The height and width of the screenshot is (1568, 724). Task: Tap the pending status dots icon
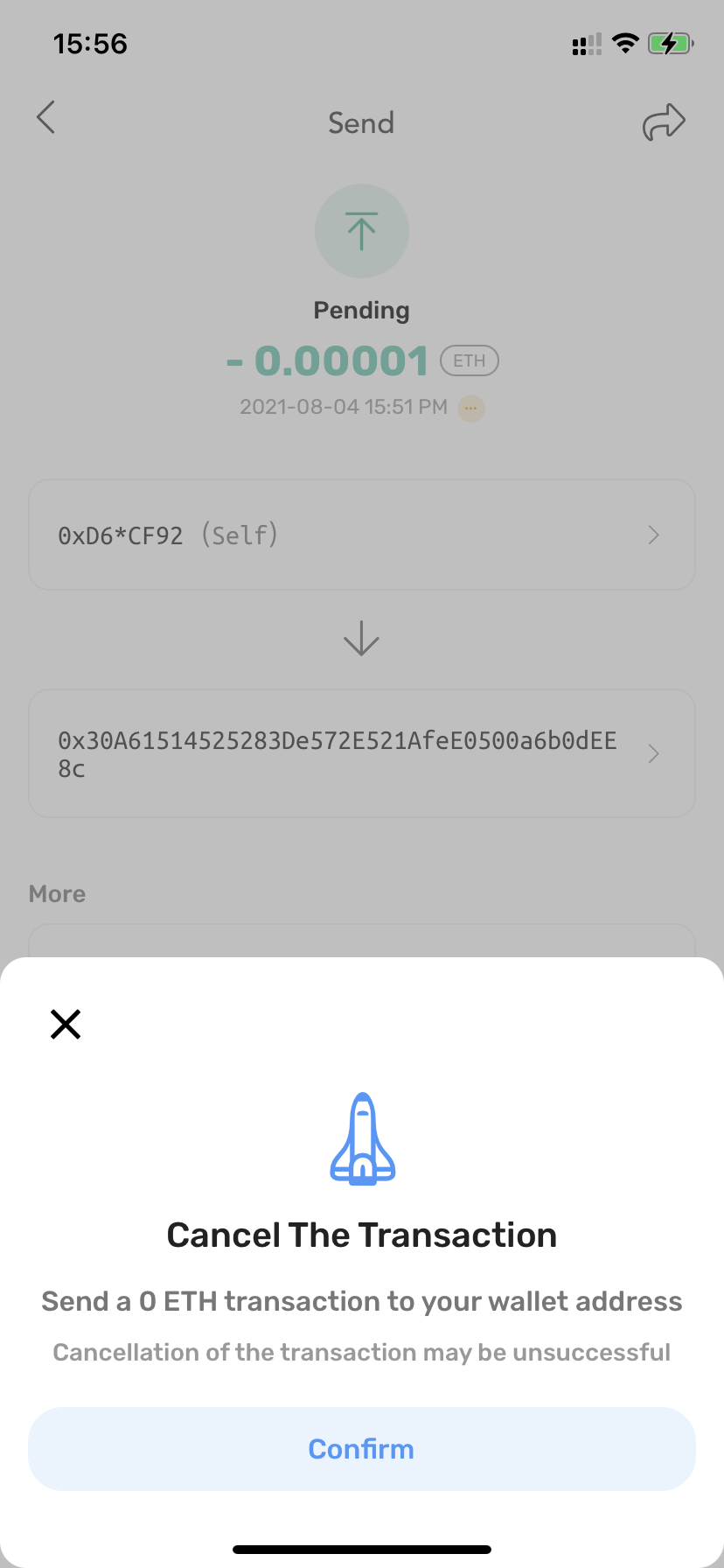(471, 408)
